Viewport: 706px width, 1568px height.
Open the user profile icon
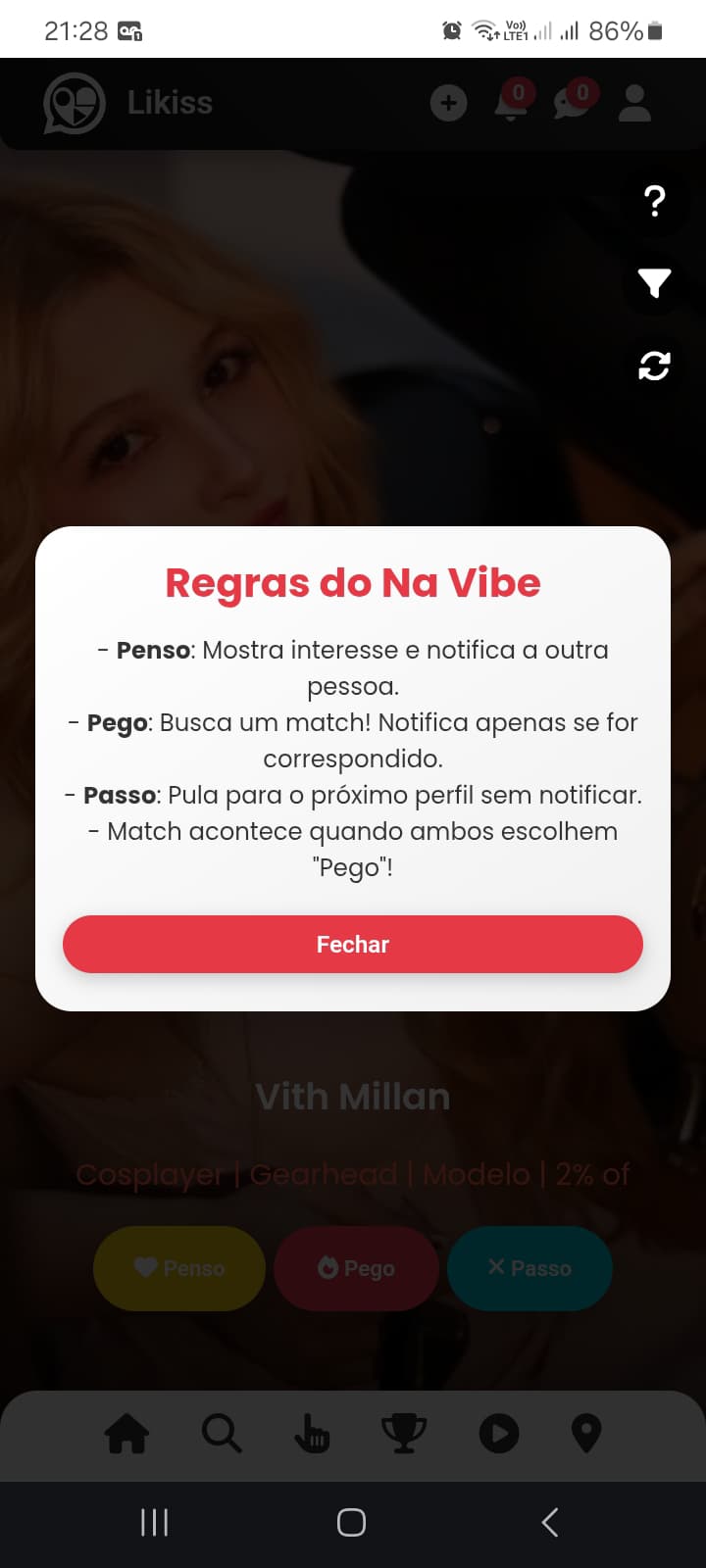(x=634, y=103)
